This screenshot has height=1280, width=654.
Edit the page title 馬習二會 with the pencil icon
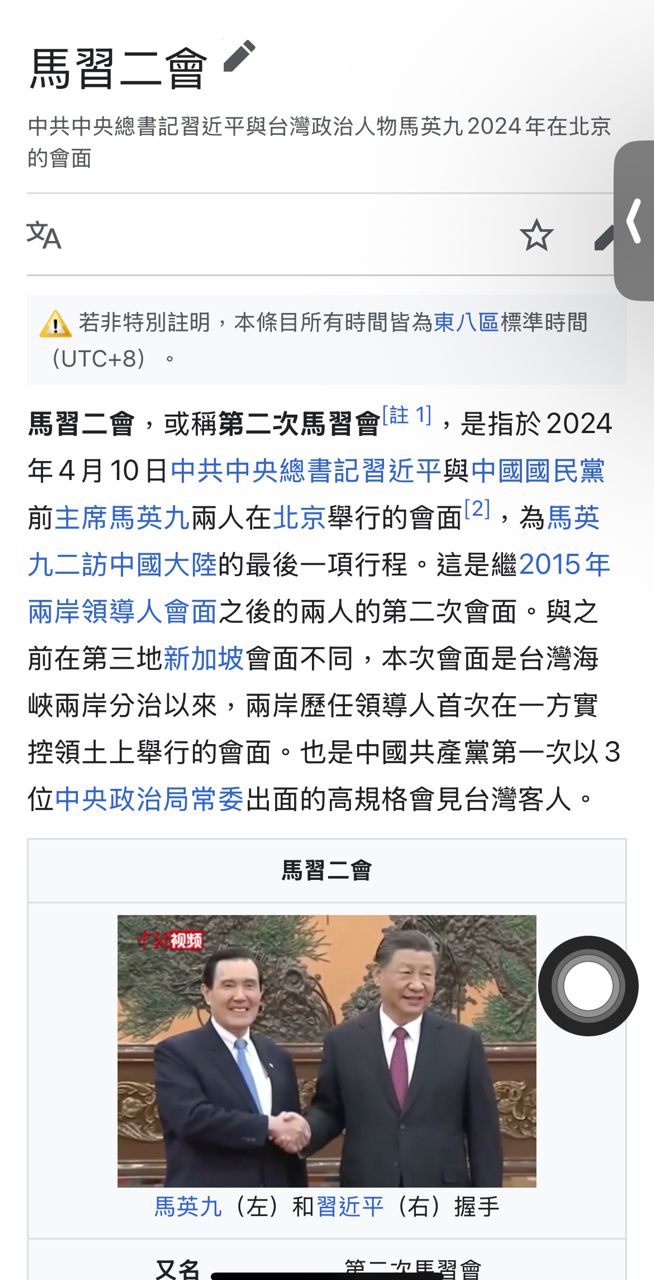click(239, 57)
